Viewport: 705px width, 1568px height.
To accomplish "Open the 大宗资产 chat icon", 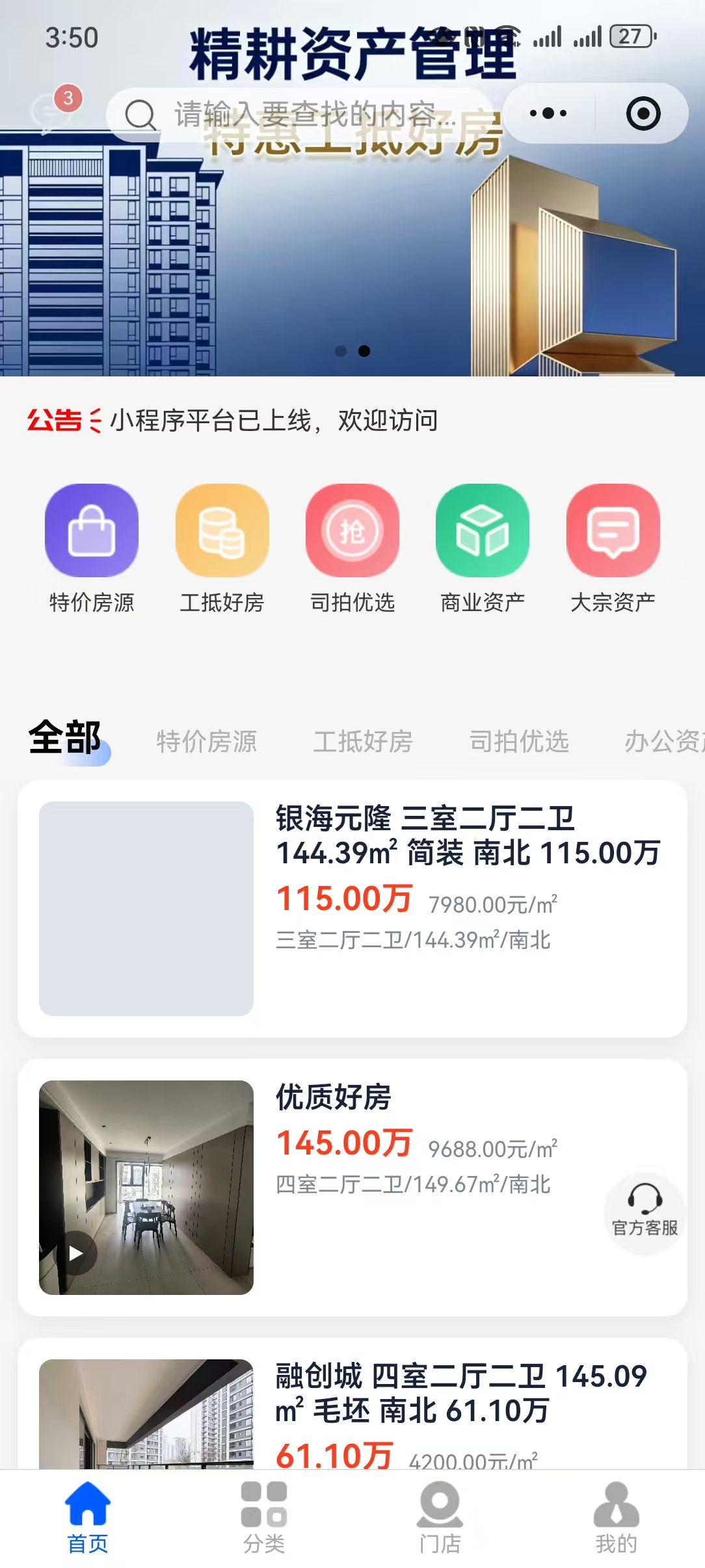I will click(613, 530).
